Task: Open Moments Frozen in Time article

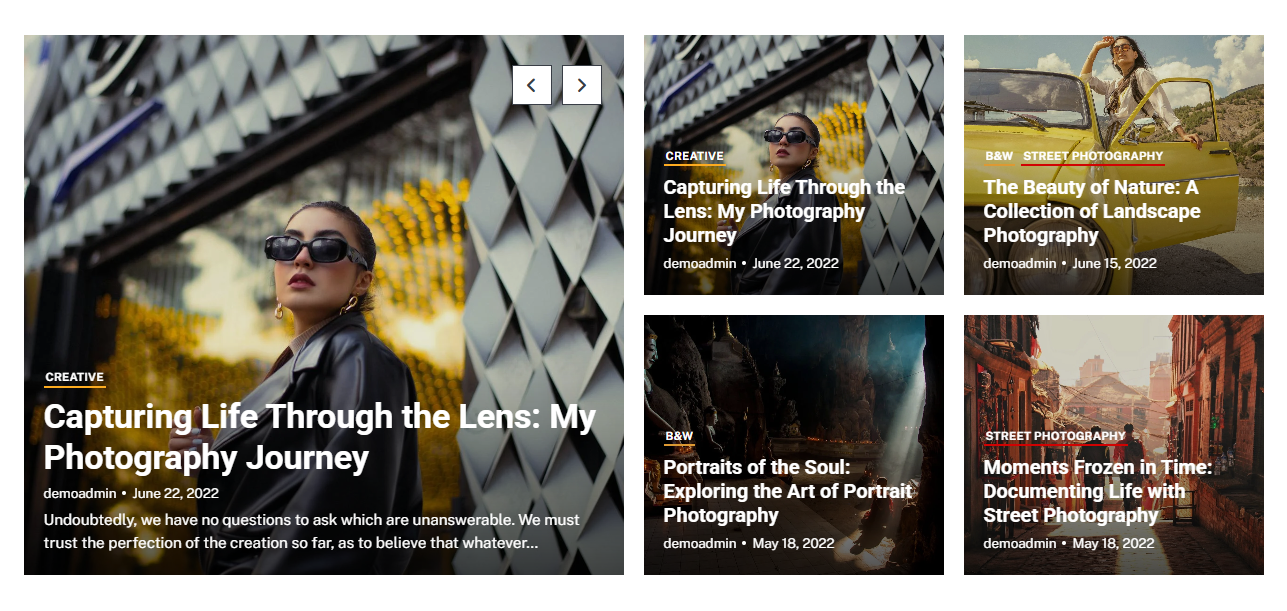Action: click(x=1097, y=491)
